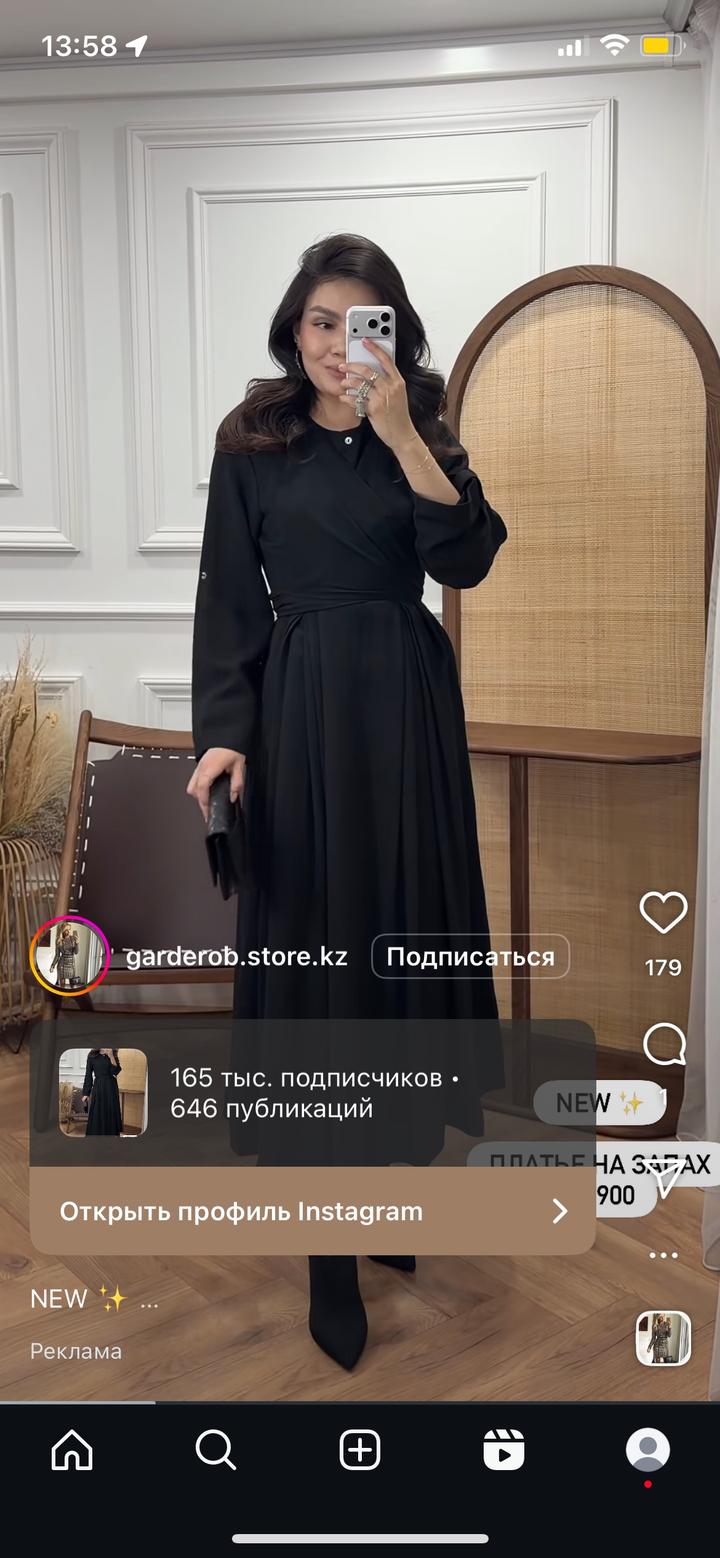Like this reel with the heart icon
Screen dimensions: 720x1558
[663, 913]
